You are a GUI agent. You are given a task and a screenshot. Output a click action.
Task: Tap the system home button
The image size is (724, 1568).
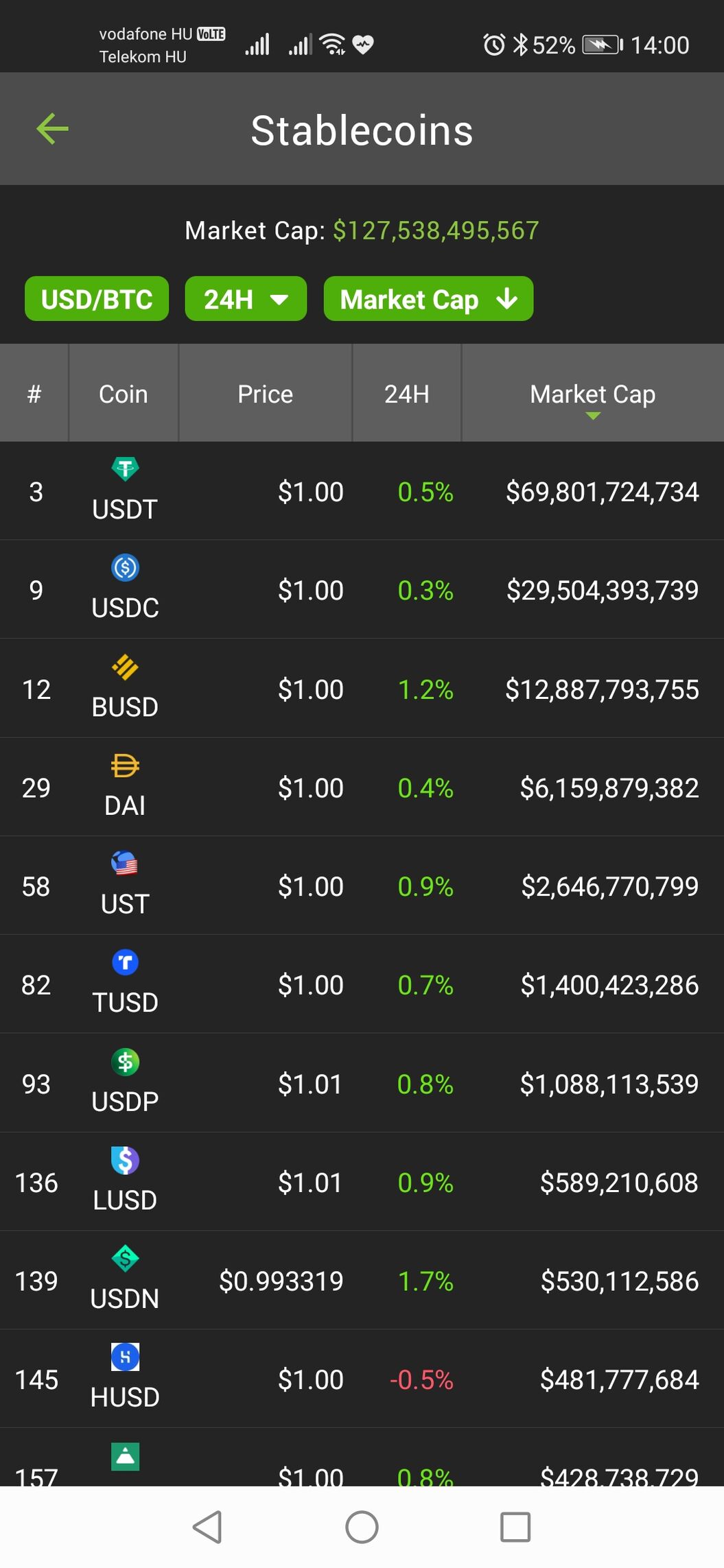(x=362, y=1527)
